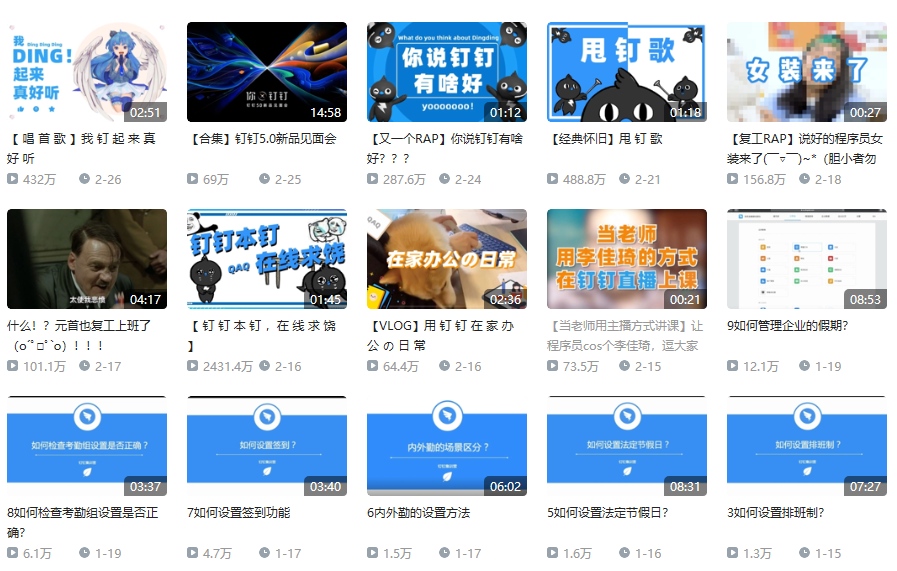Open 钉钉本钉，在线求饶 video

tap(266, 259)
